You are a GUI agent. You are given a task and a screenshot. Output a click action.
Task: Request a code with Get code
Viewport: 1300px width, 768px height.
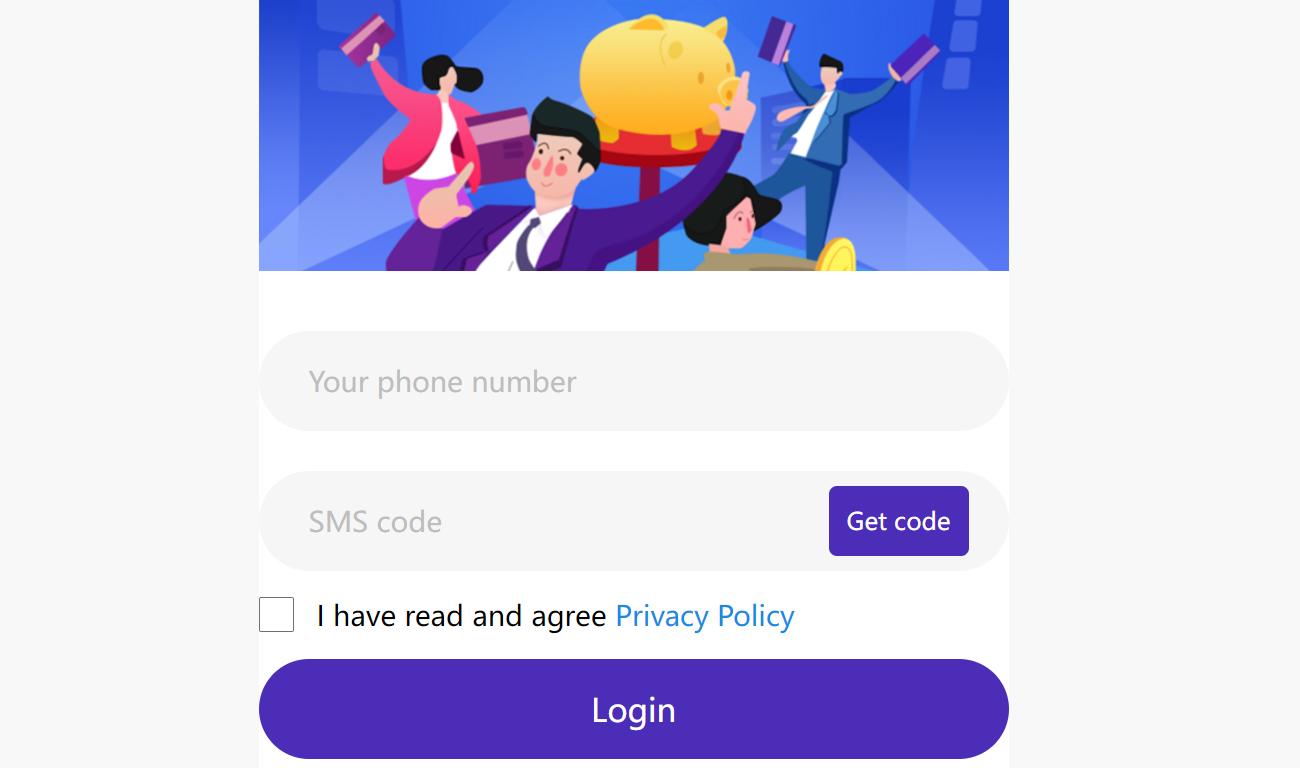(898, 521)
